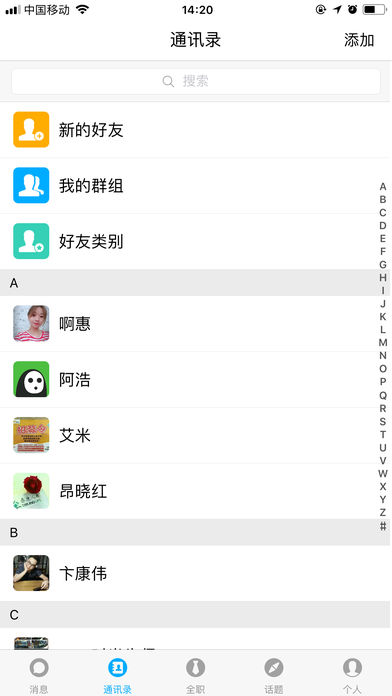Screen dimensions: 392x696
Task: Select # in the alphabet index
Action: tap(383, 526)
